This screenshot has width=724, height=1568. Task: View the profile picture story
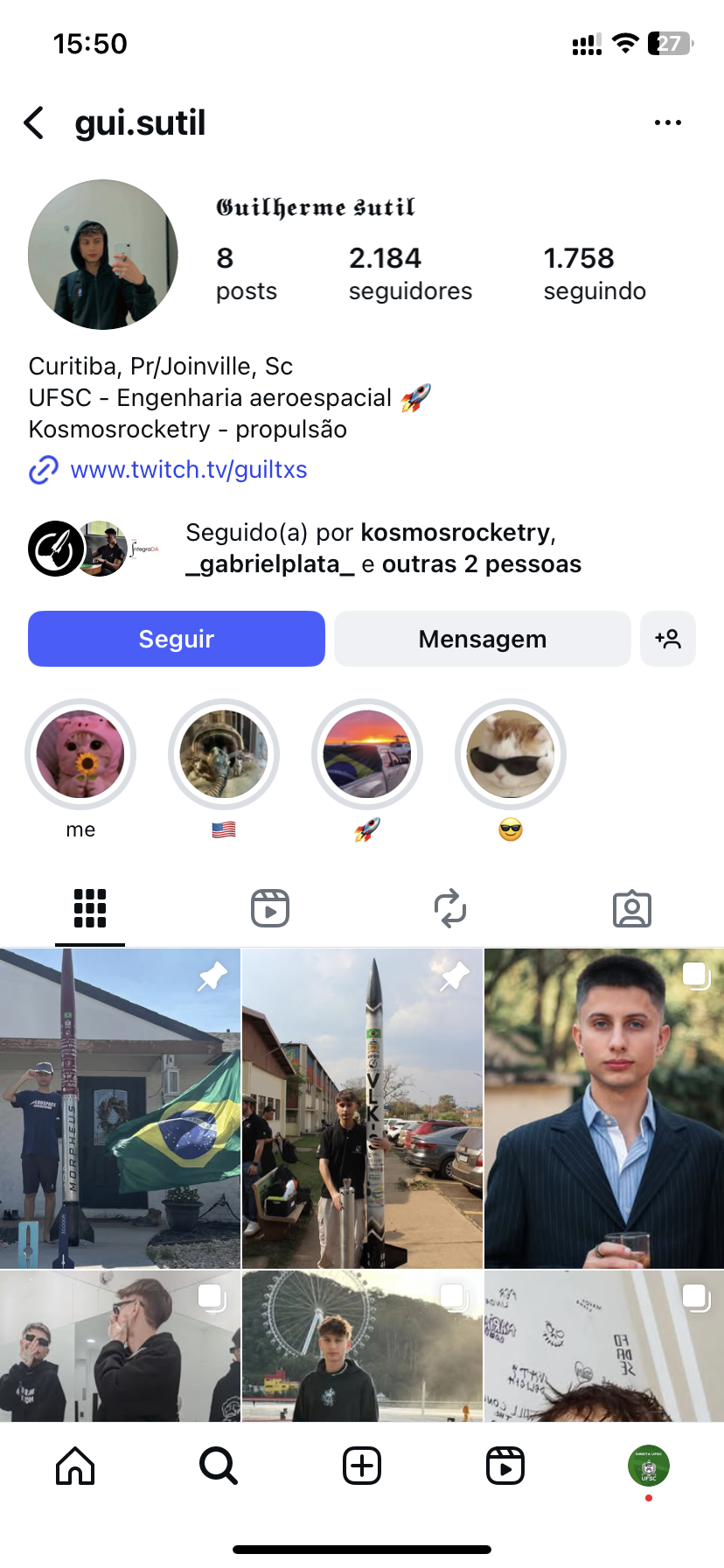coord(103,255)
